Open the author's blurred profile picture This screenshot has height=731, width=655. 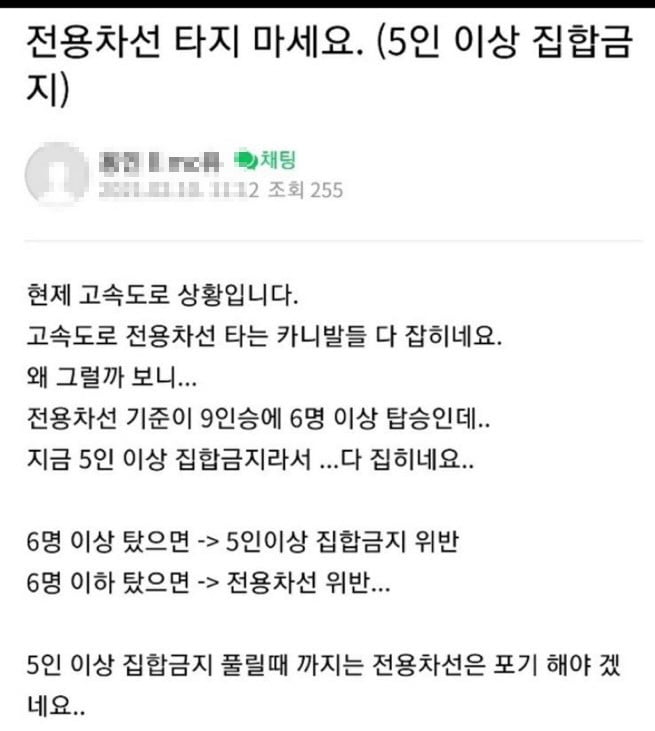(x=55, y=174)
